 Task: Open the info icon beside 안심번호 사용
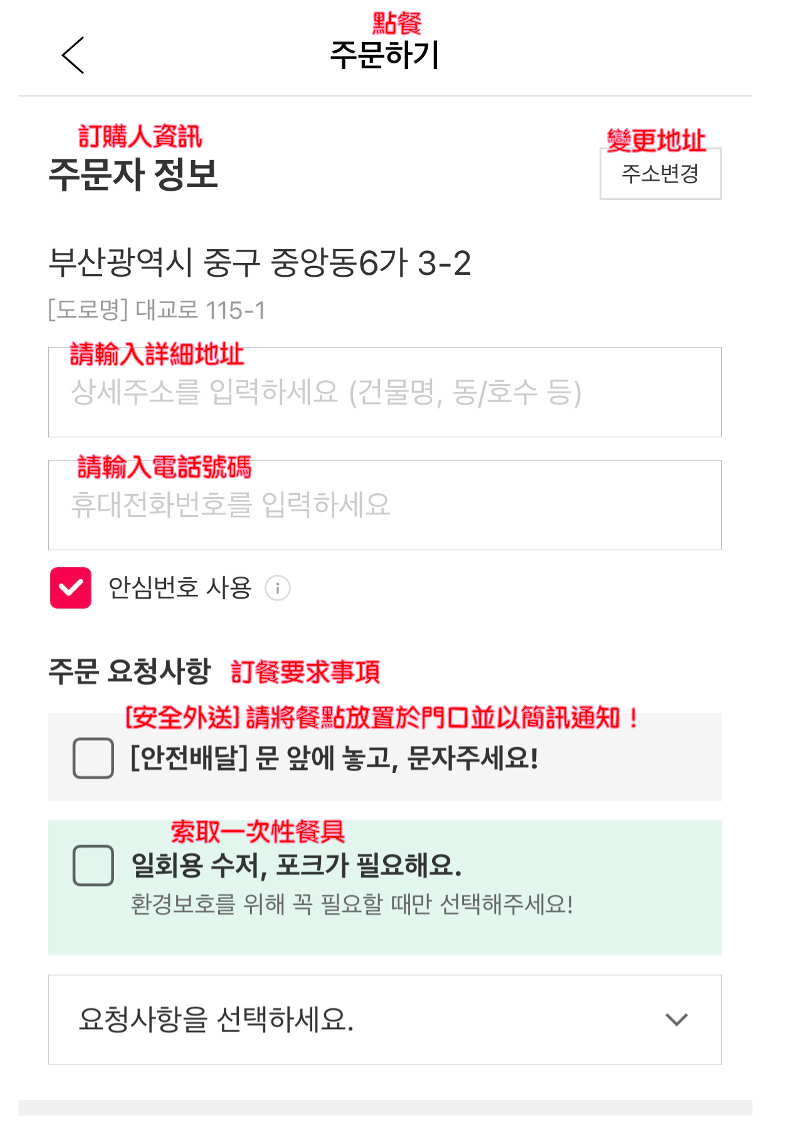coord(278,589)
